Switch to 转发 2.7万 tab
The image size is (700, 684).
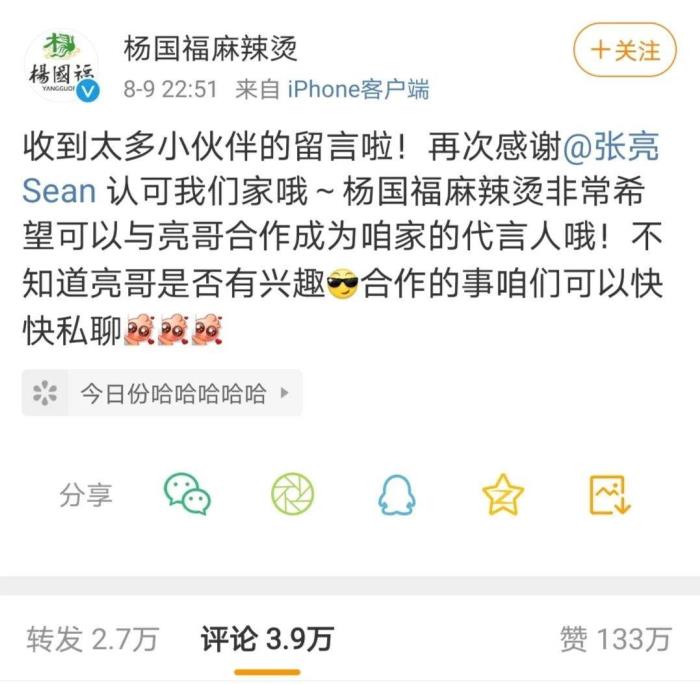click(92, 639)
